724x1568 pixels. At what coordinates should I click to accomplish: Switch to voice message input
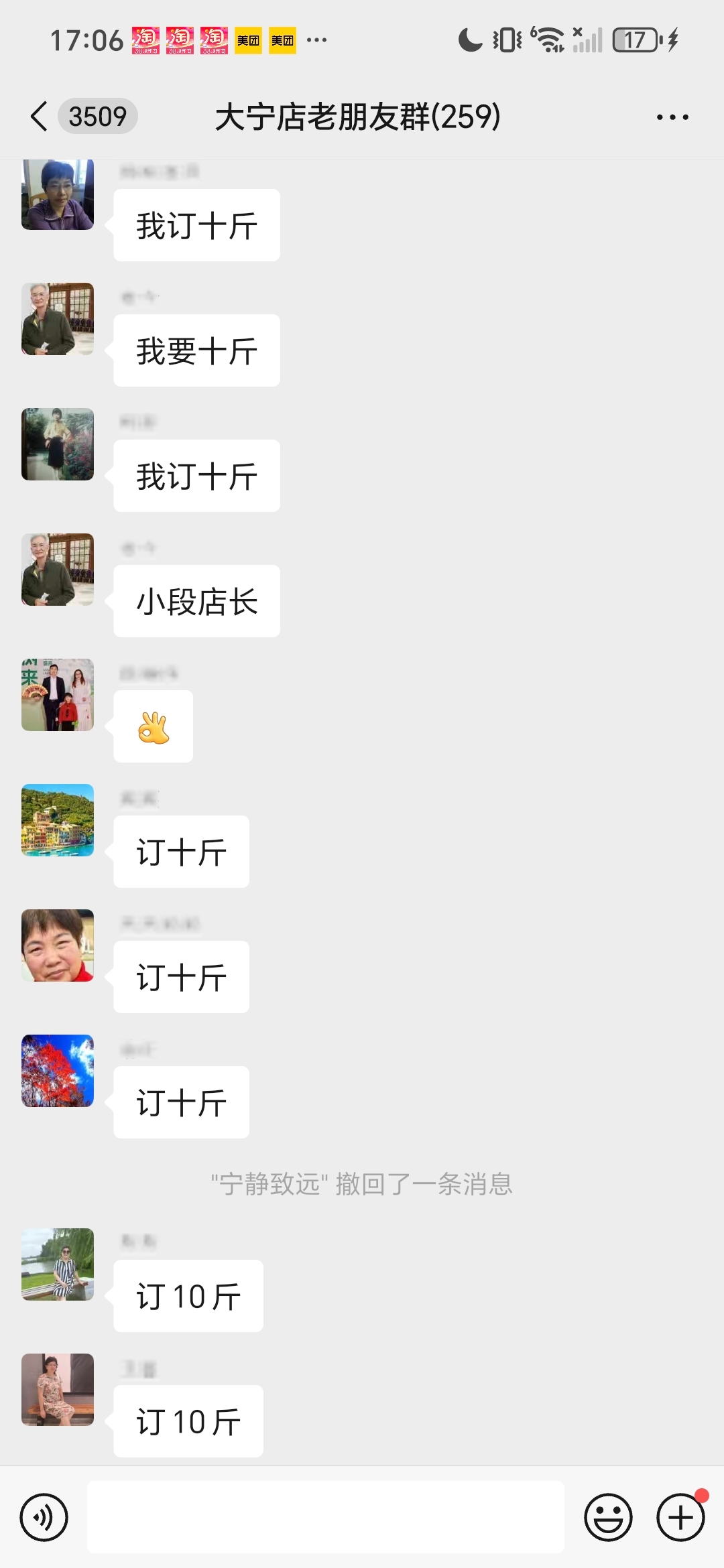[44, 1517]
